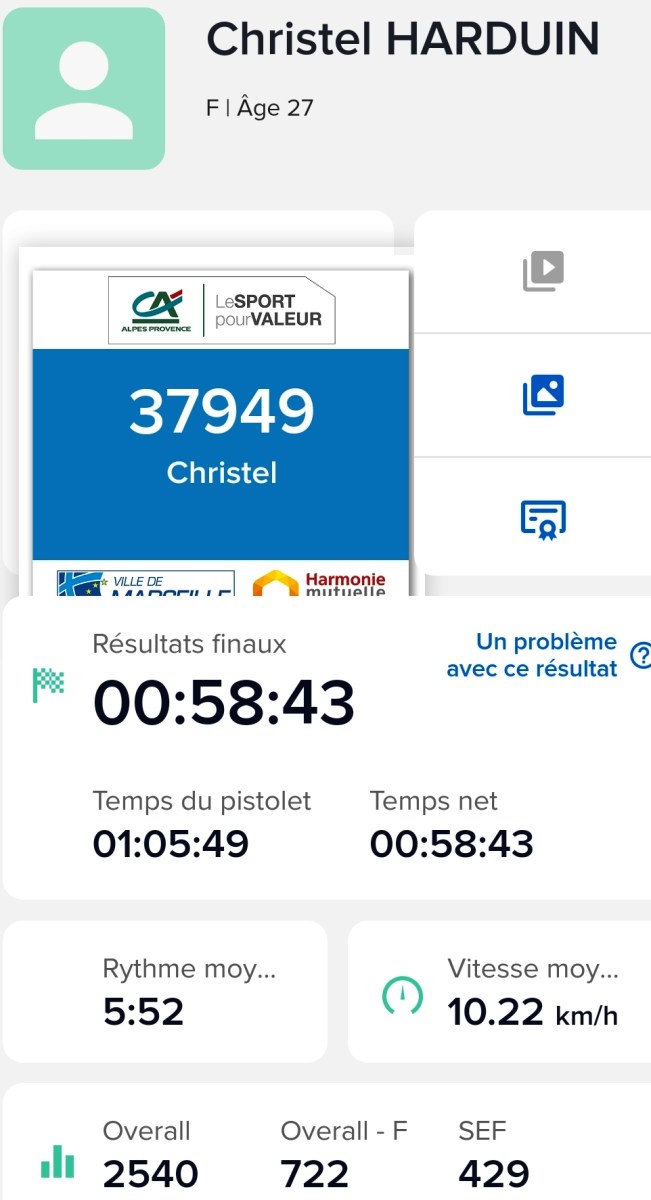Report 'Un problème avec ce résultat'
The width and height of the screenshot is (651, 1200).
click(x=532, y=655)
